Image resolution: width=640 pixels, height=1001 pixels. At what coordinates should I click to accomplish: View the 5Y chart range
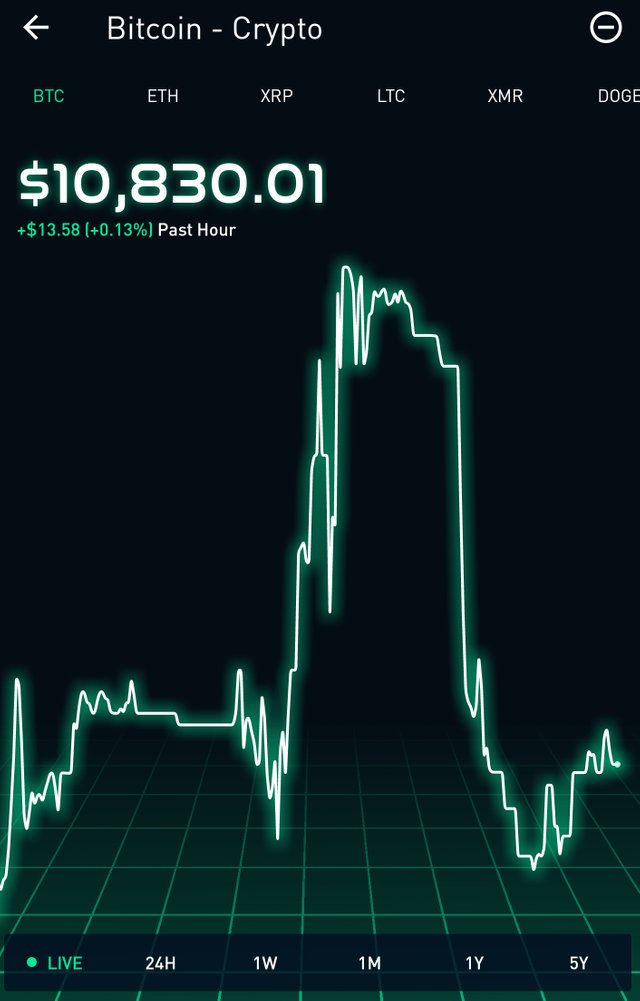579,963
